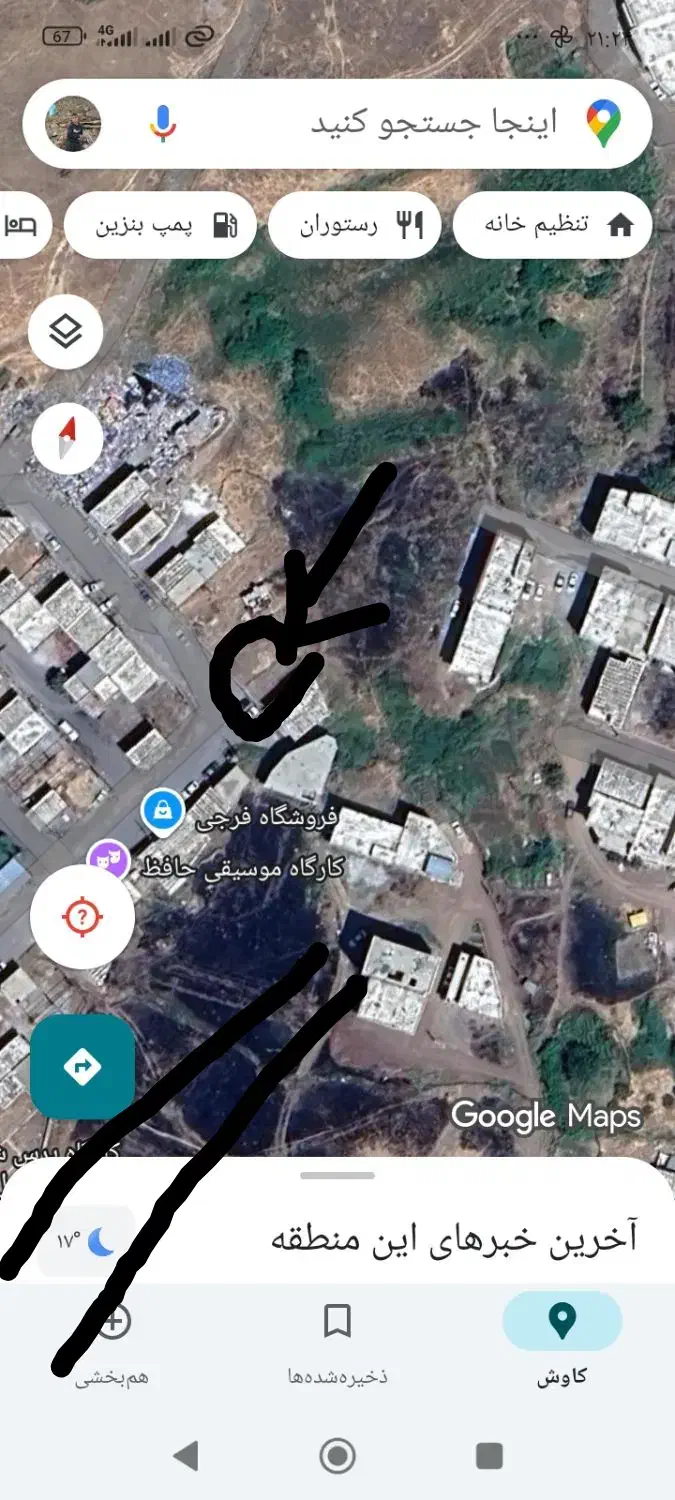Choose the 'پمپ بنزین' chip
The height and width of the screenshot is (1500, 675).
tap(160, 225)
